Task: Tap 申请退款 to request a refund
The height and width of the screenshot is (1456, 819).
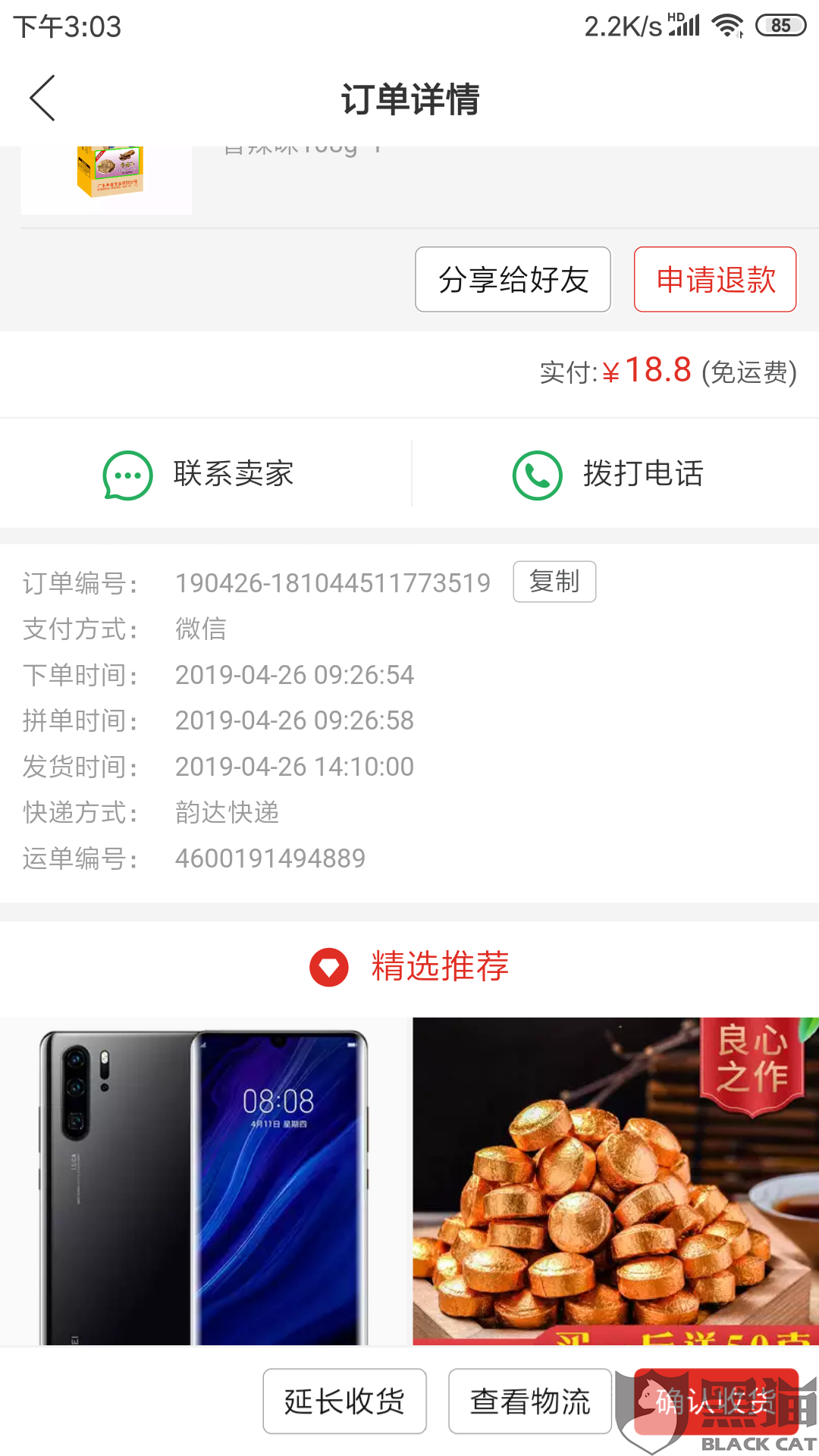Action: (x=715, y=280)
